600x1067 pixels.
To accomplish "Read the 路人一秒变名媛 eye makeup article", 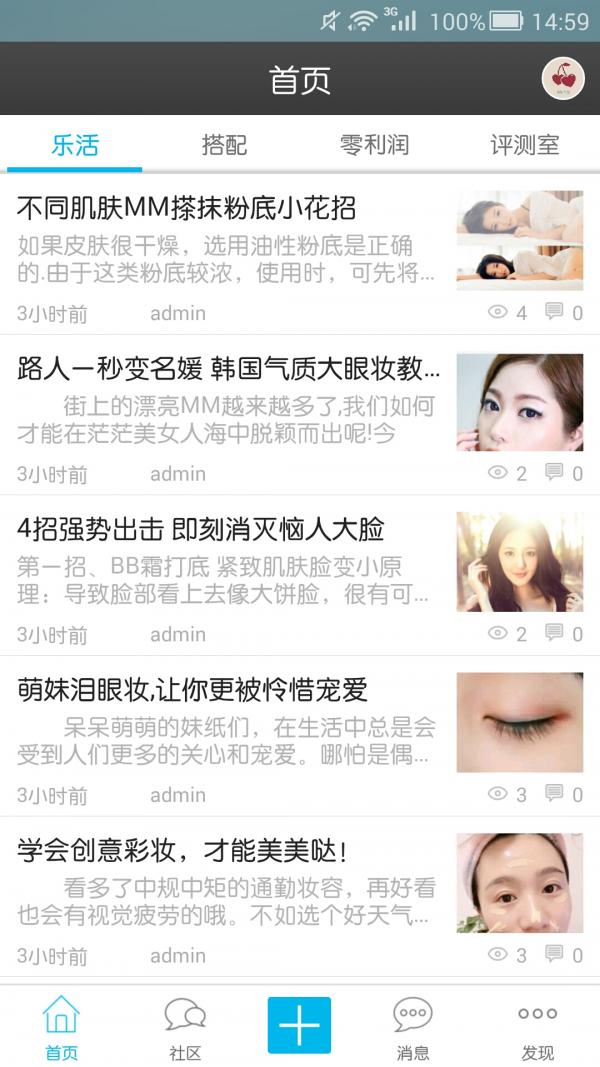I will point(229,369).
